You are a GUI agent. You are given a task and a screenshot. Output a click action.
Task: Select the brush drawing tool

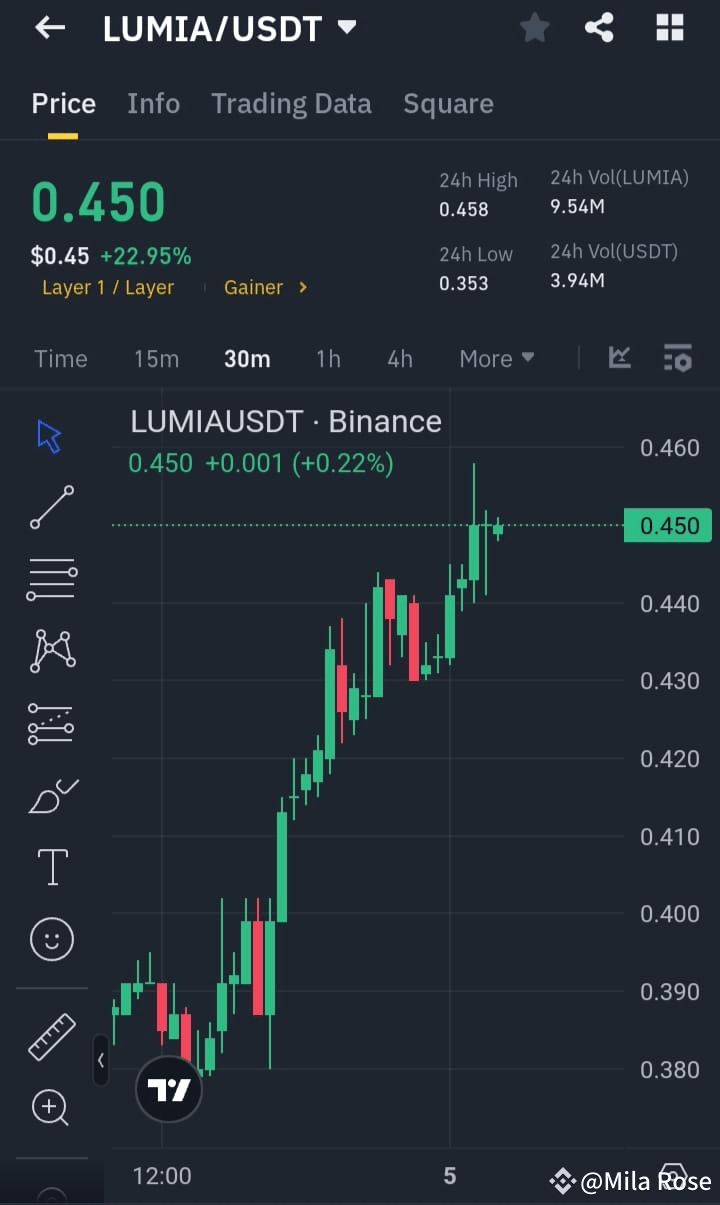tap(51, 795)
